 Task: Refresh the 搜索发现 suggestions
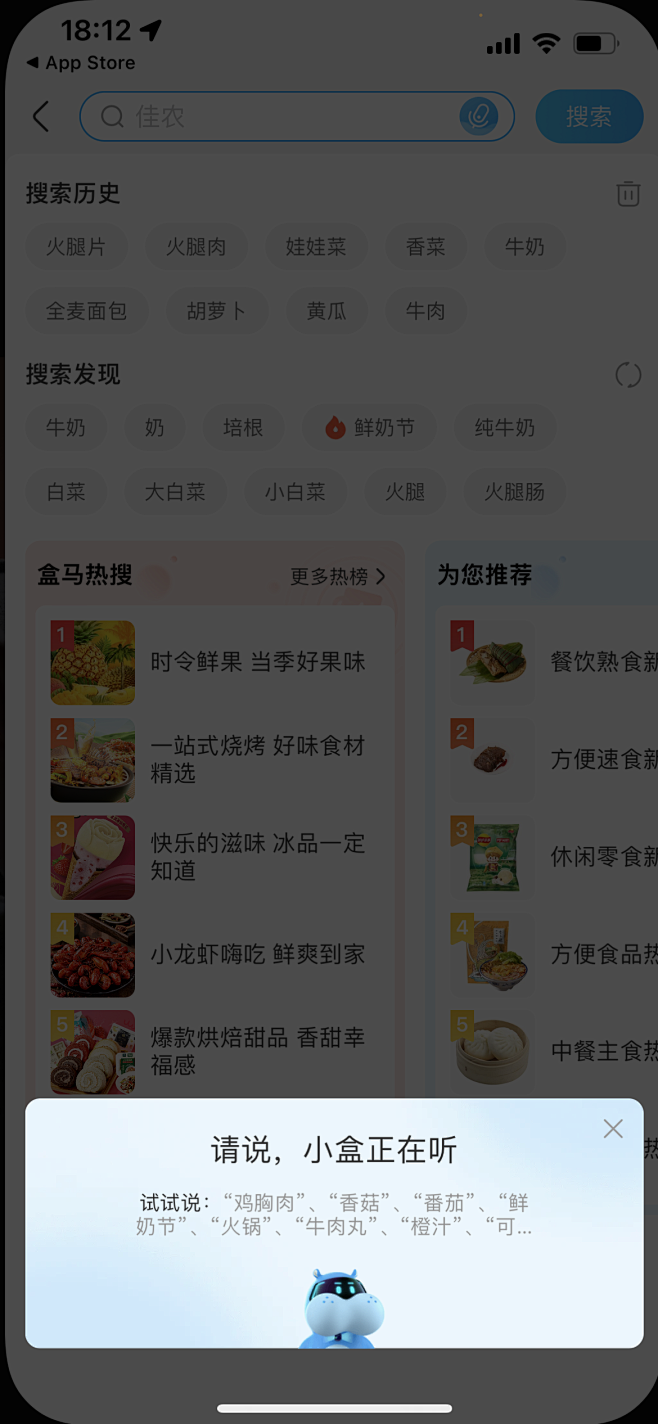tap(628, 375)
